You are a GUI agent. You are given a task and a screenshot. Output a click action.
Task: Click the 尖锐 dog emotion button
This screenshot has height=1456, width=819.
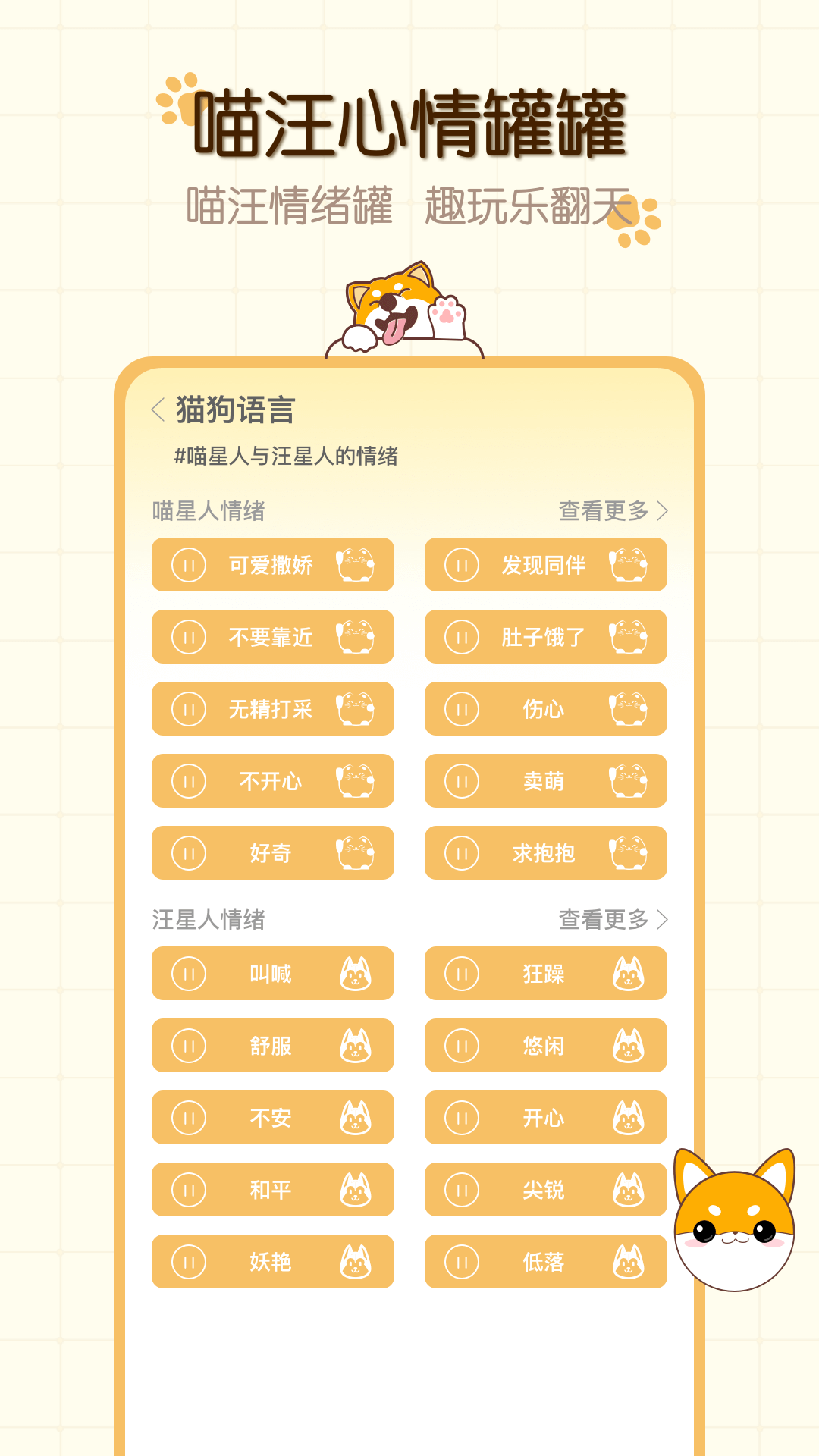[546, 1190]
